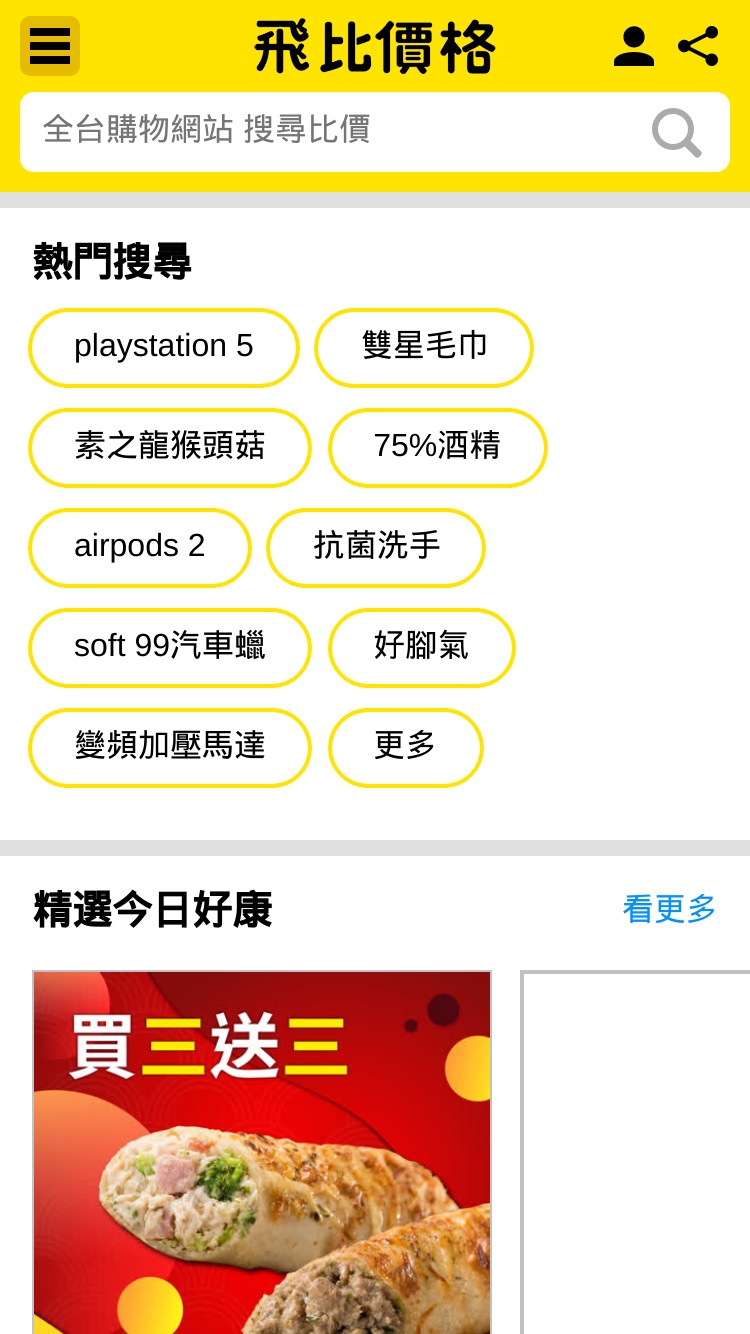750x1334 pixels.
Task: Tap the 抗菌洗手 chip
Action: click(x=376, y=547)
